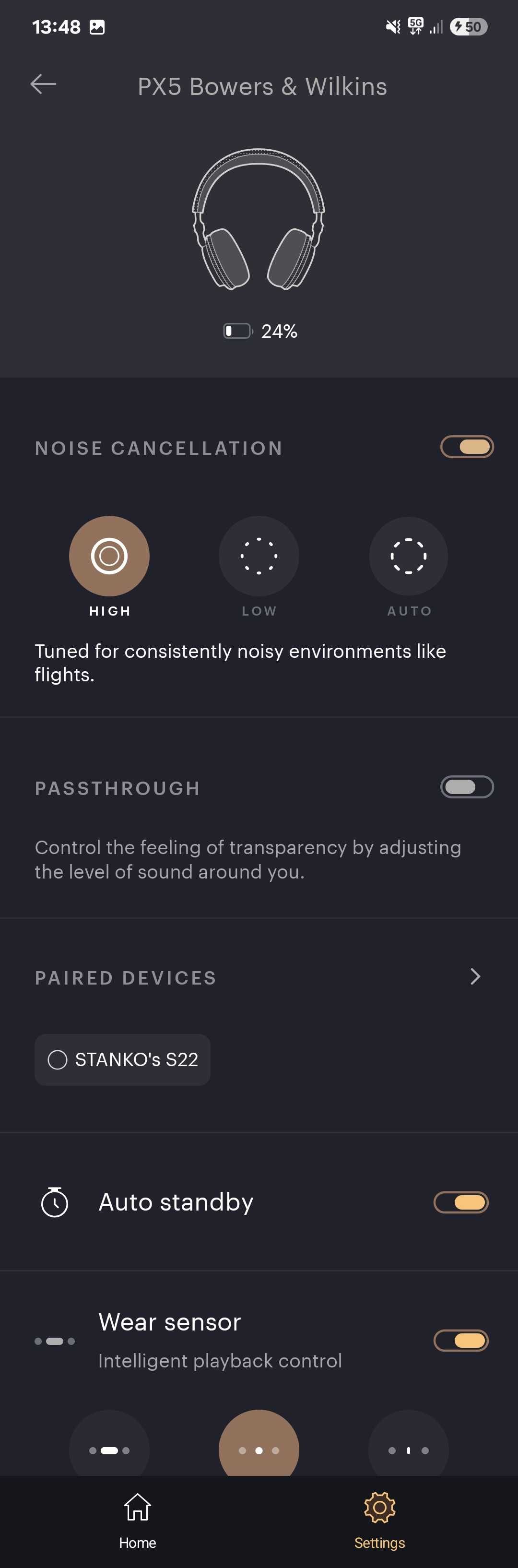Enable the Passthrough toggle
518x1568 pixels.
point(466,787)
